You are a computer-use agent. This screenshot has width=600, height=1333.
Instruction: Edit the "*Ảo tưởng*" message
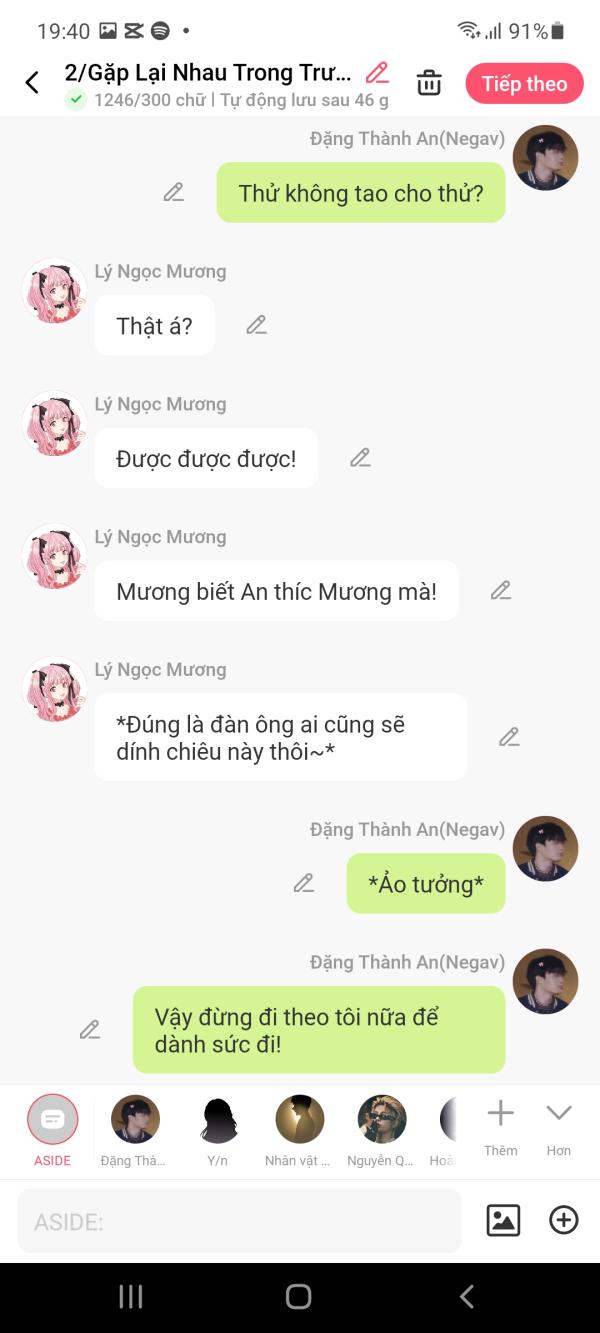tap(304, 883)
